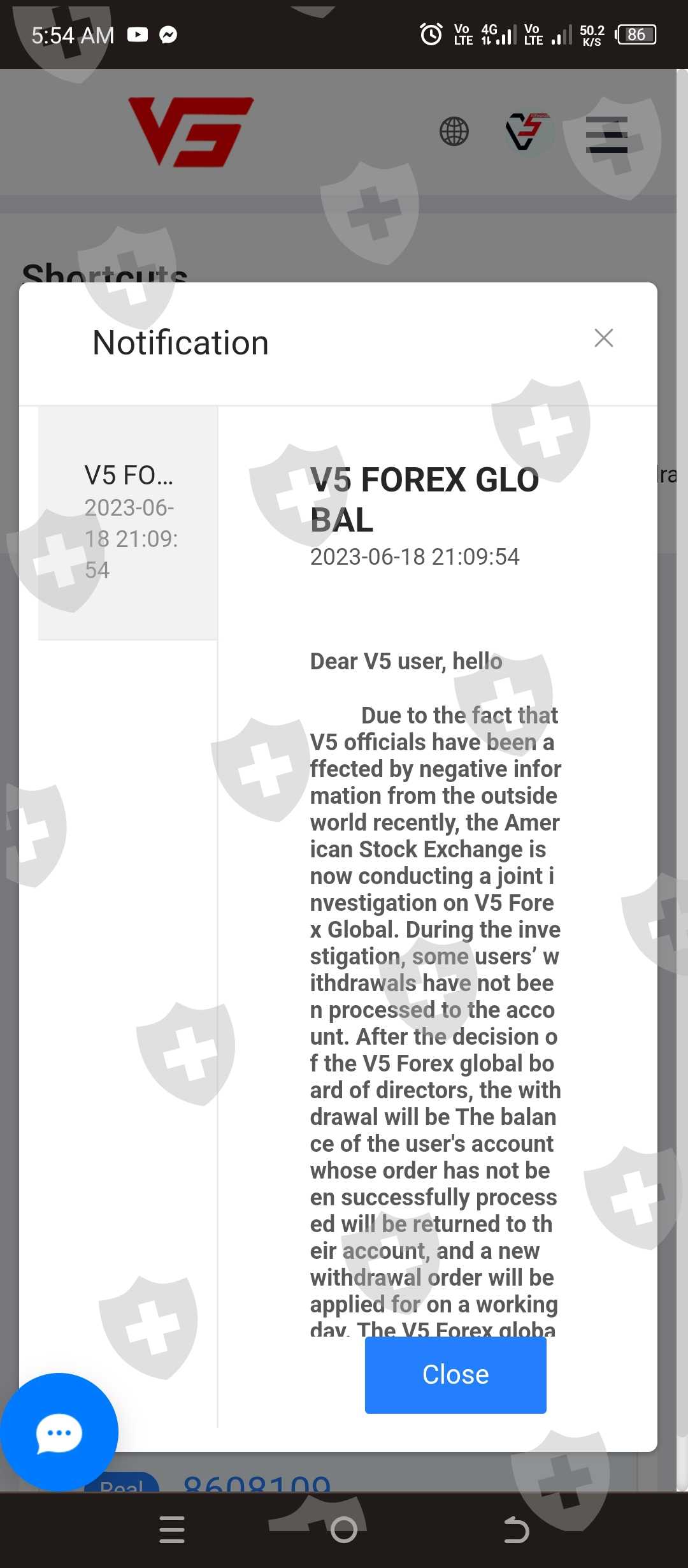The height and width of the screenshot is (1568, 688).
Task: Open the live chat bubble
Action: [59, 1432]
